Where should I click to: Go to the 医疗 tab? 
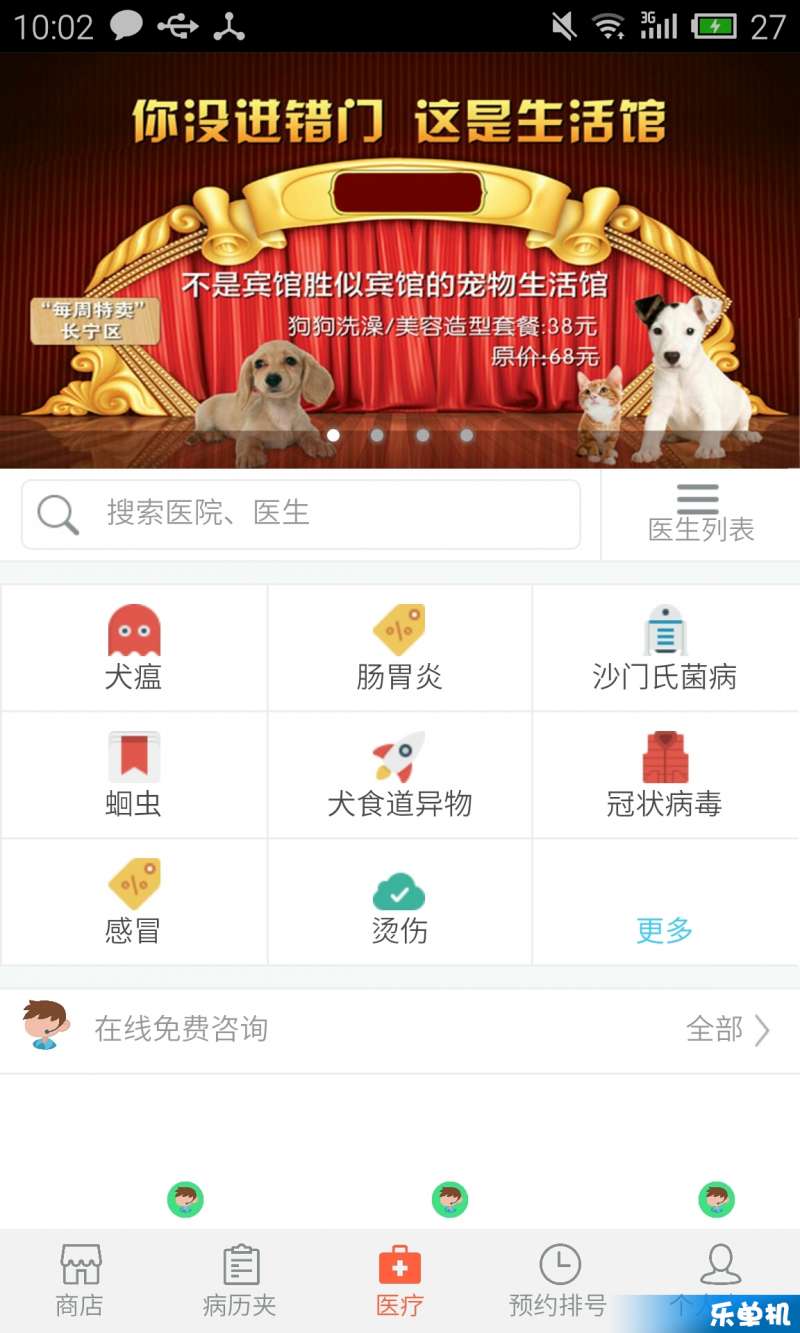point(400,1281)
